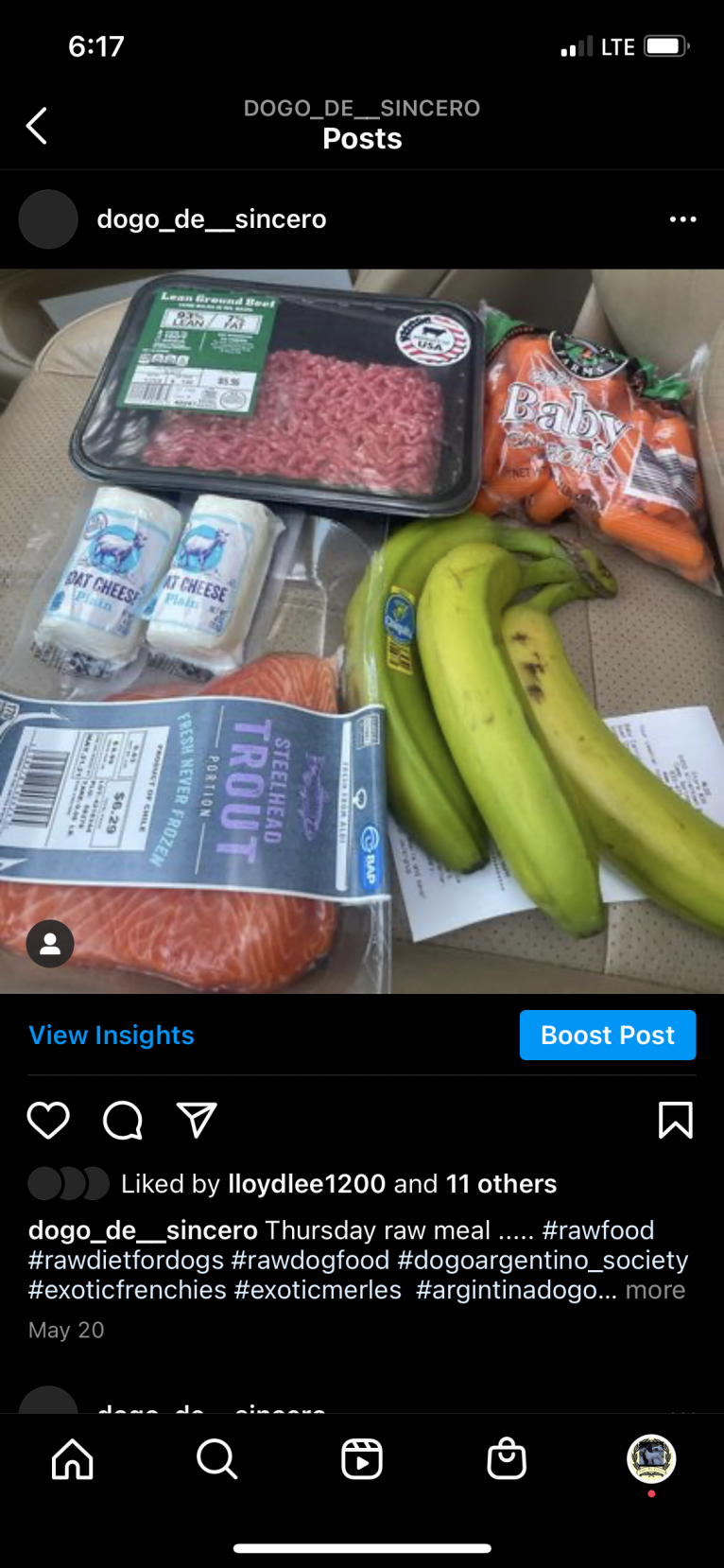Viewport: 724px width, 1568px height.
Task: Expand the caption with more
Action: click(655, 1290)
